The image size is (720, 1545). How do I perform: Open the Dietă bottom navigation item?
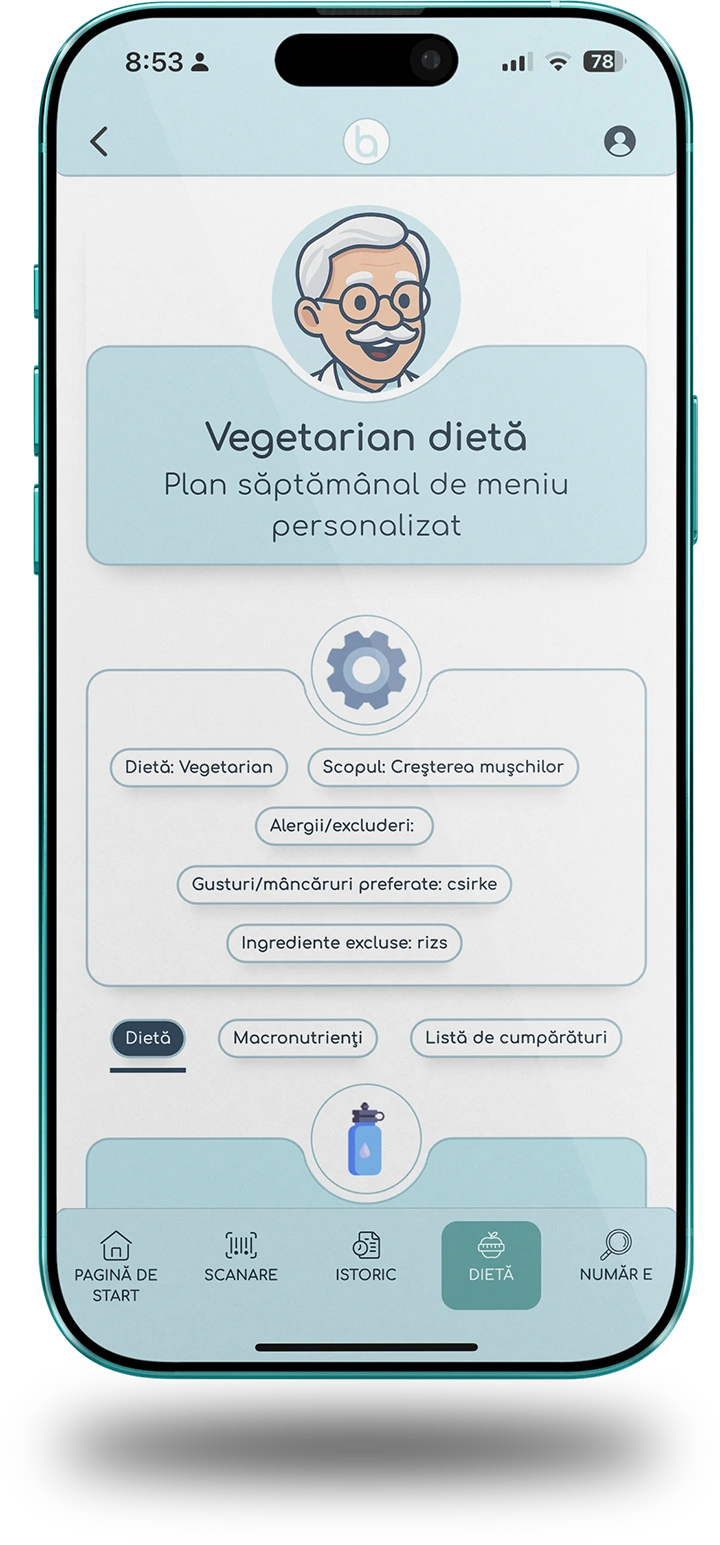click(x=491, y=1264)
